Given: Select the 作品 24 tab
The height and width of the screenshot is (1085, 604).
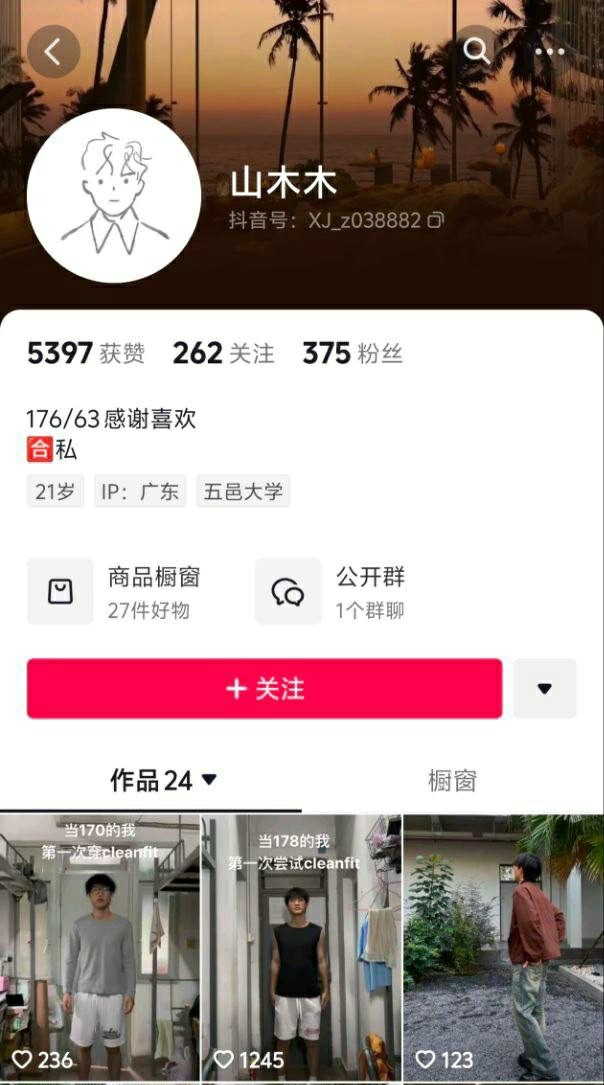Looking at the screenshot, I should [x=163, y=781].
